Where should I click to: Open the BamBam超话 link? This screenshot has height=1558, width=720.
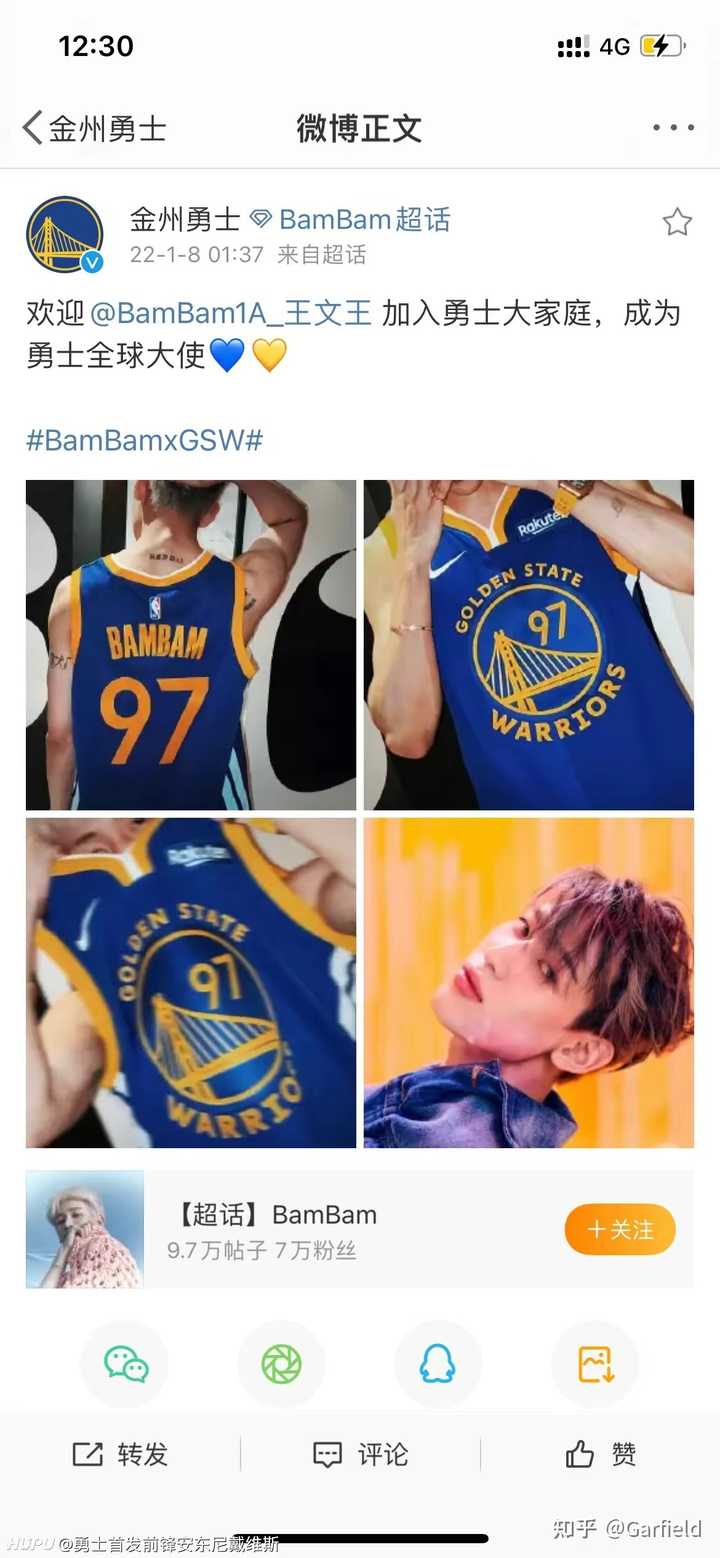point(351,219)
